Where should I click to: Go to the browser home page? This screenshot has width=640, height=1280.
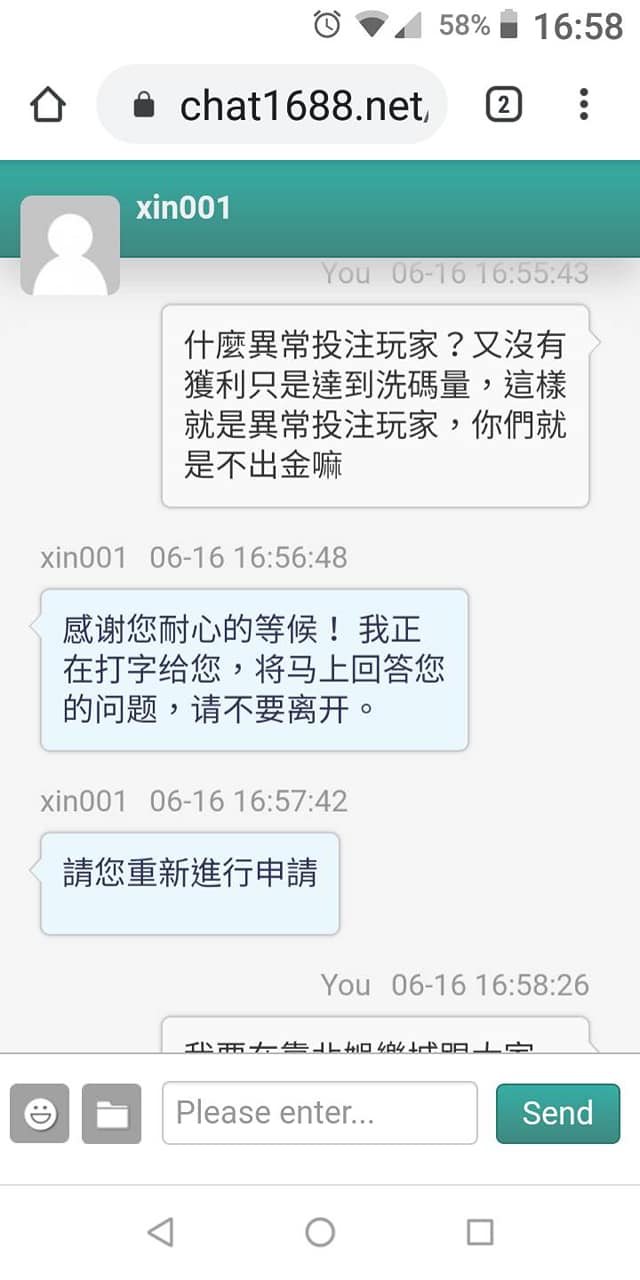click(x=48, y=105)
